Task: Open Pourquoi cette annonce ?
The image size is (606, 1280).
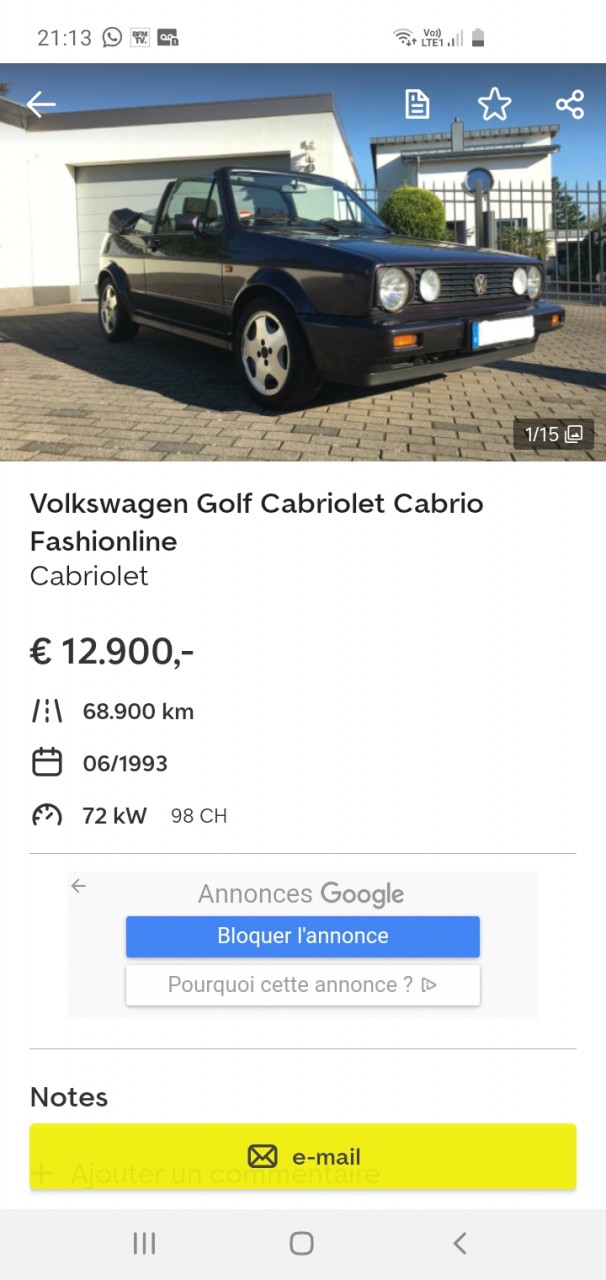Action: (302, 985)
